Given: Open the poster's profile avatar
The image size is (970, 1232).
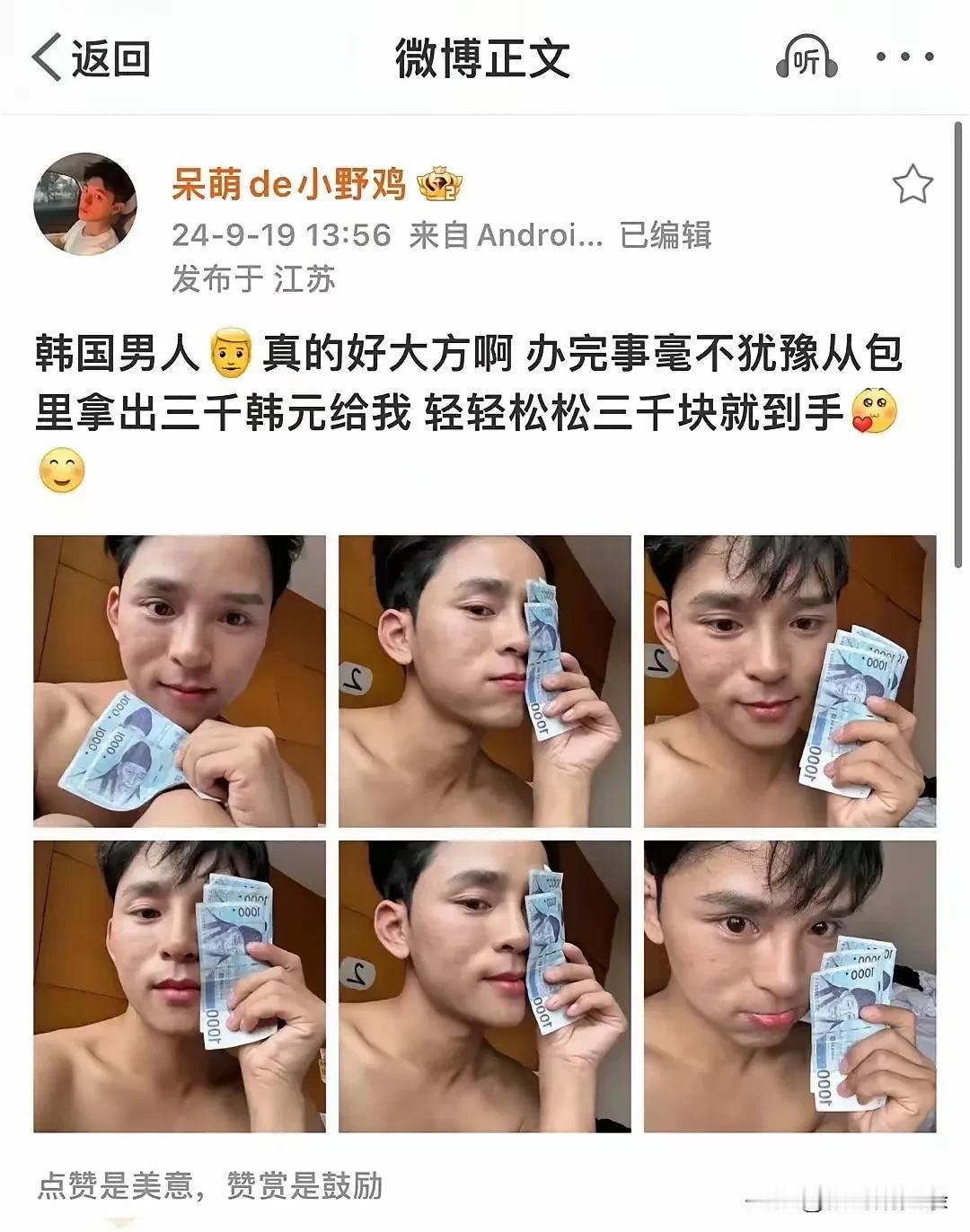Looking at the screenshot, I should pyautogui.click(x=85, y=204).
